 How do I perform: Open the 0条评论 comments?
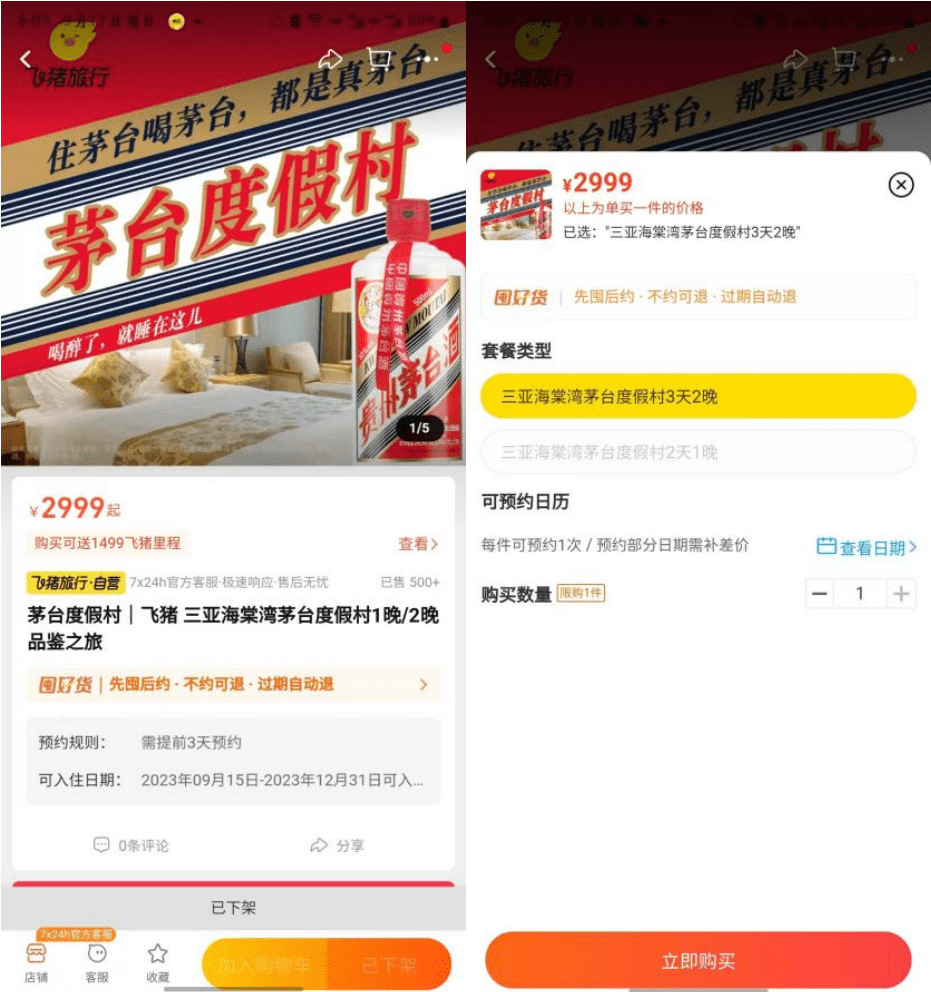click(131, 845)
